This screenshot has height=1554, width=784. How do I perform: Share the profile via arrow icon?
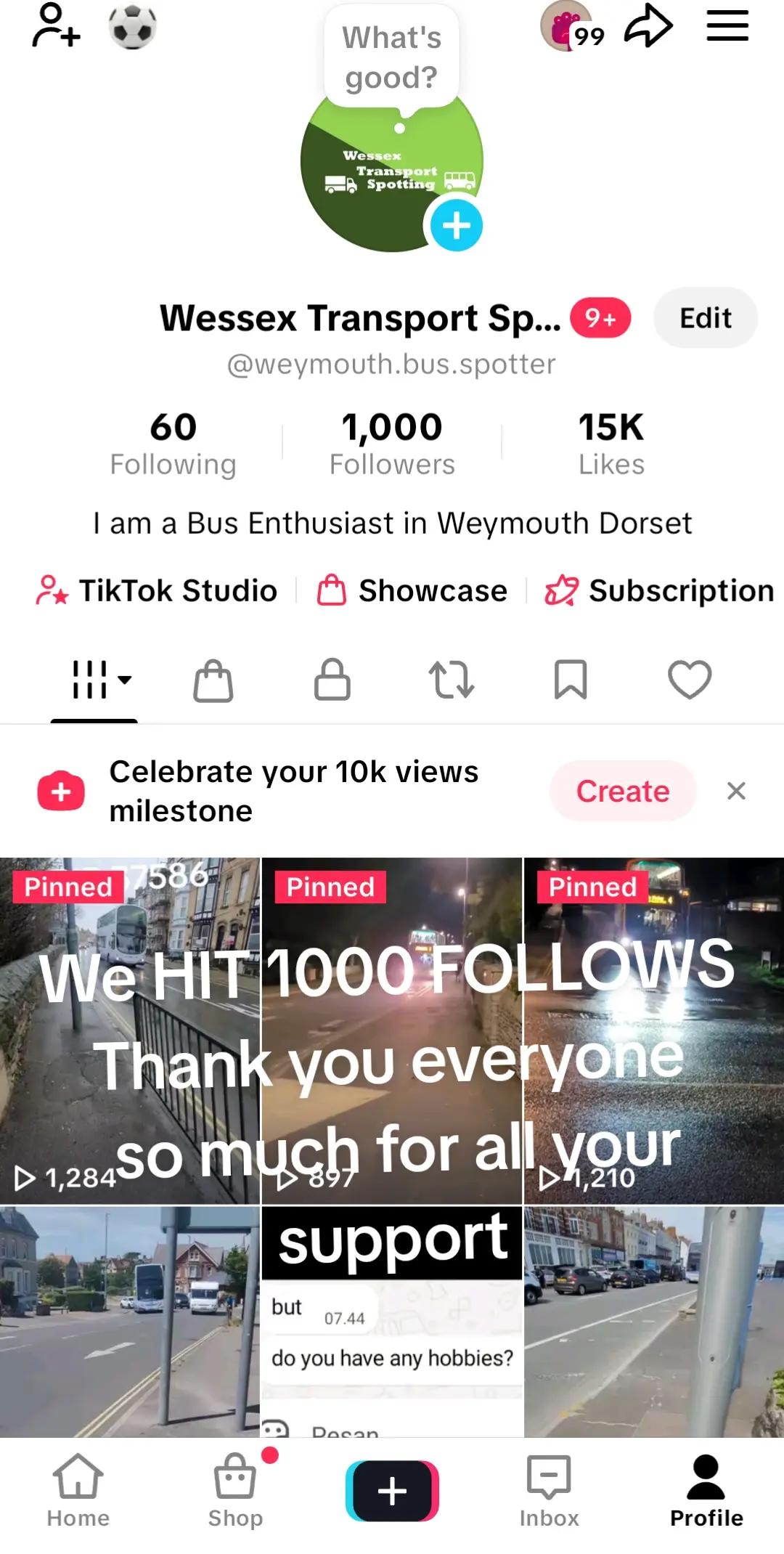tap(648, 26)
